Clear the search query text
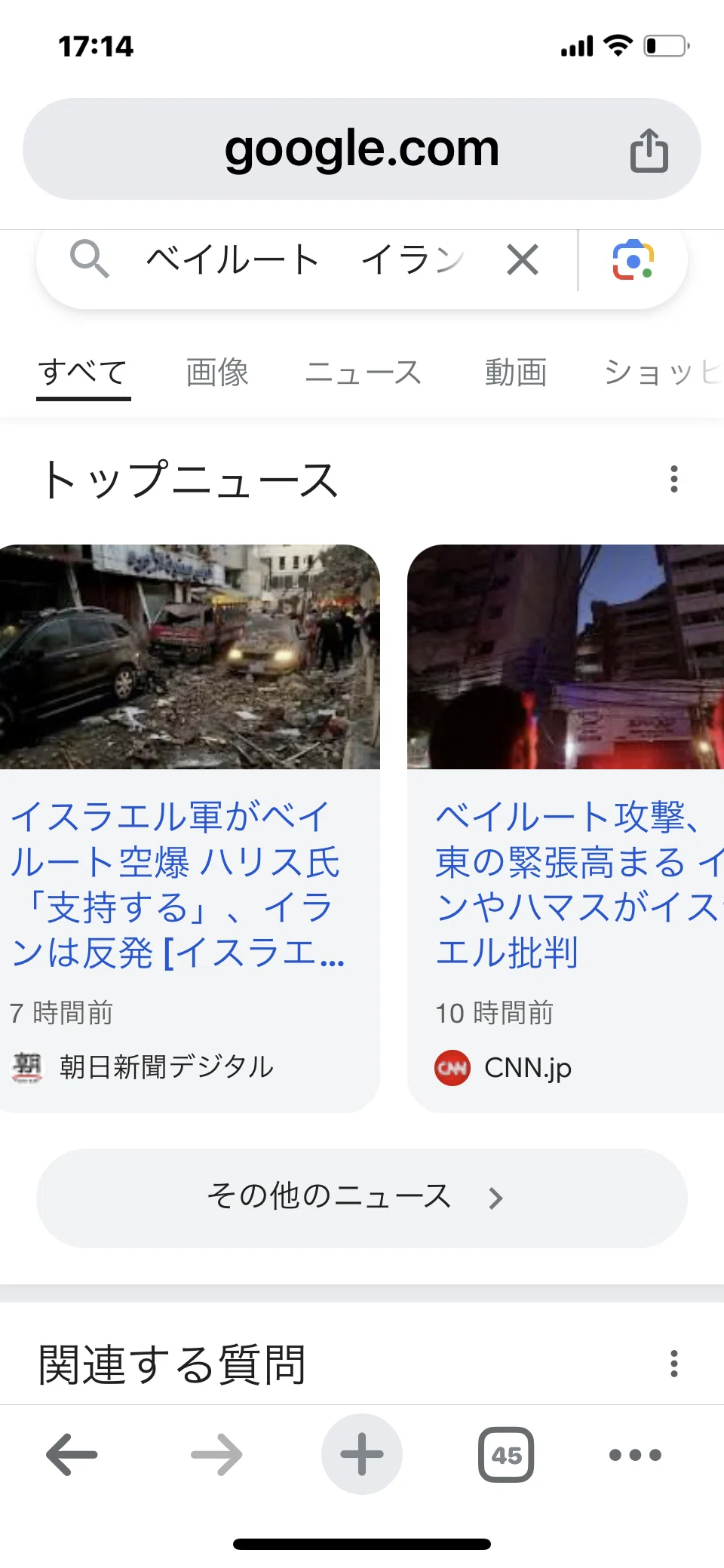Viewport: 724px width, 1568px height. pos(523,260)
